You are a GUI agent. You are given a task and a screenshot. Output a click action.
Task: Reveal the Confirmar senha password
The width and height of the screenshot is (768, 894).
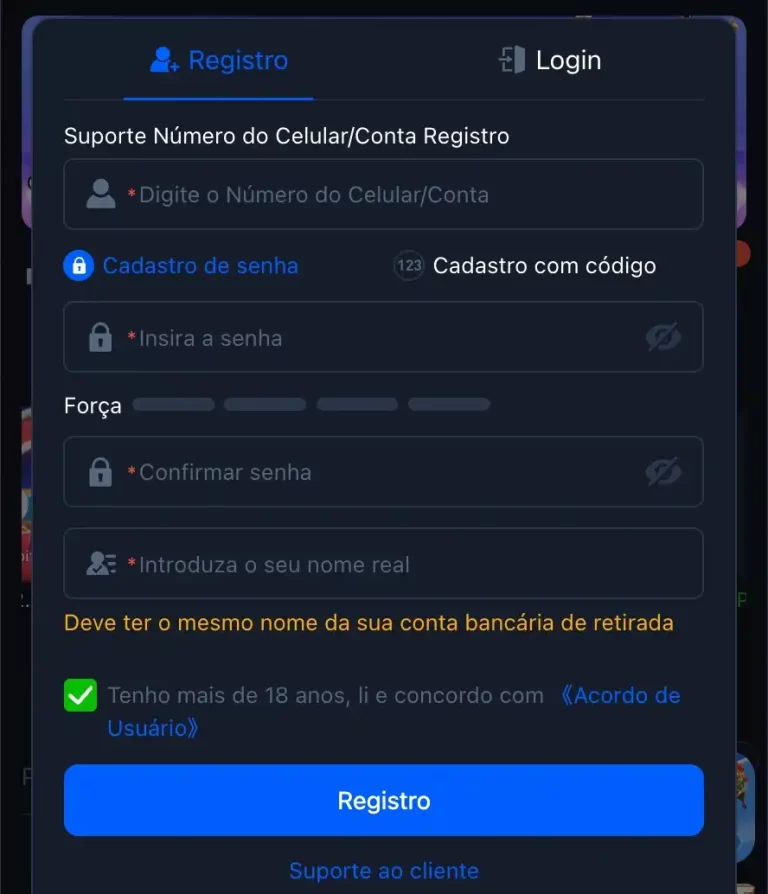click(663, 472)
